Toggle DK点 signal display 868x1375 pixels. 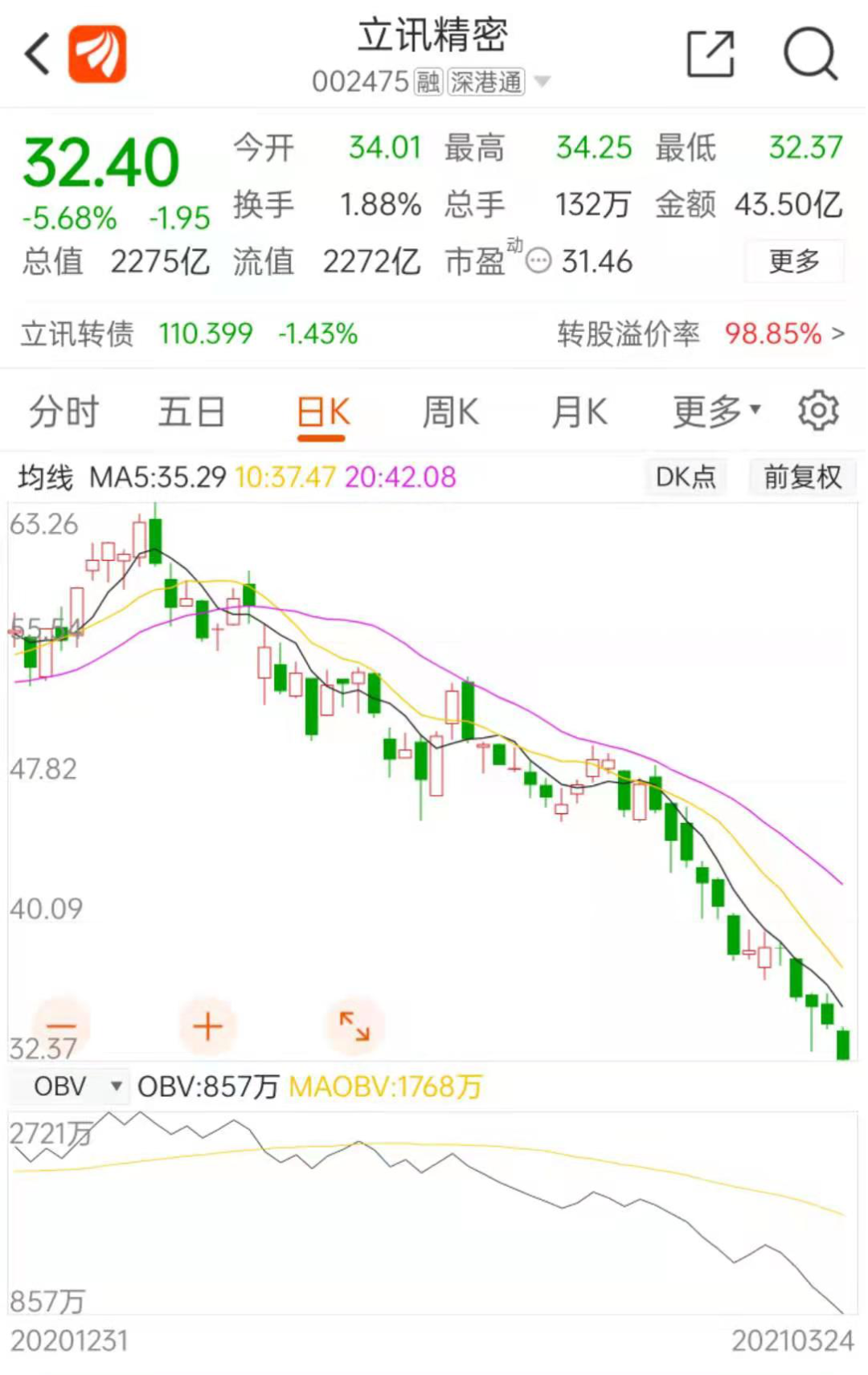pos(686,477)
